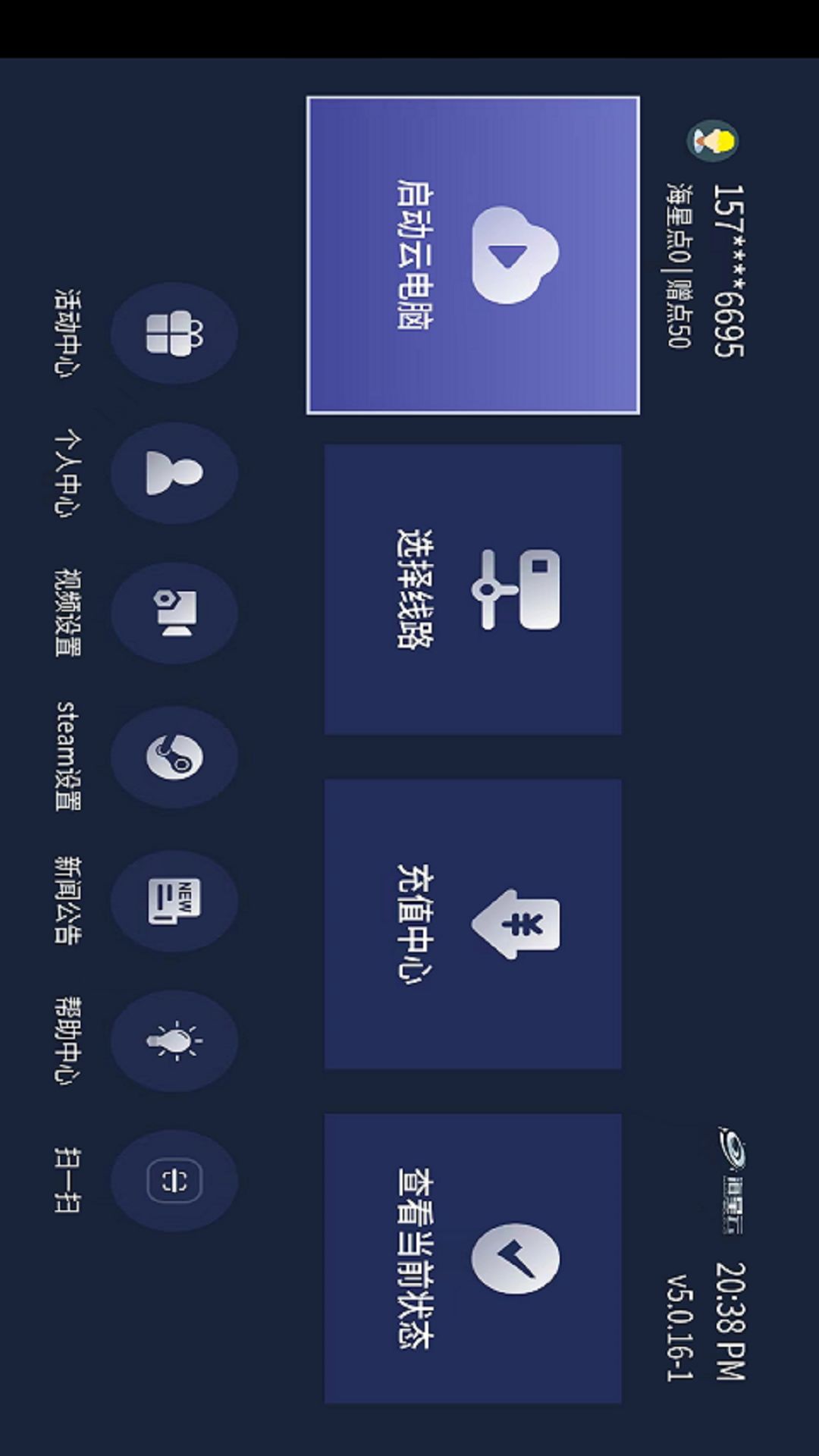
Task: Open Steam Settings (steam设置) icon
Action: point(173,756)
